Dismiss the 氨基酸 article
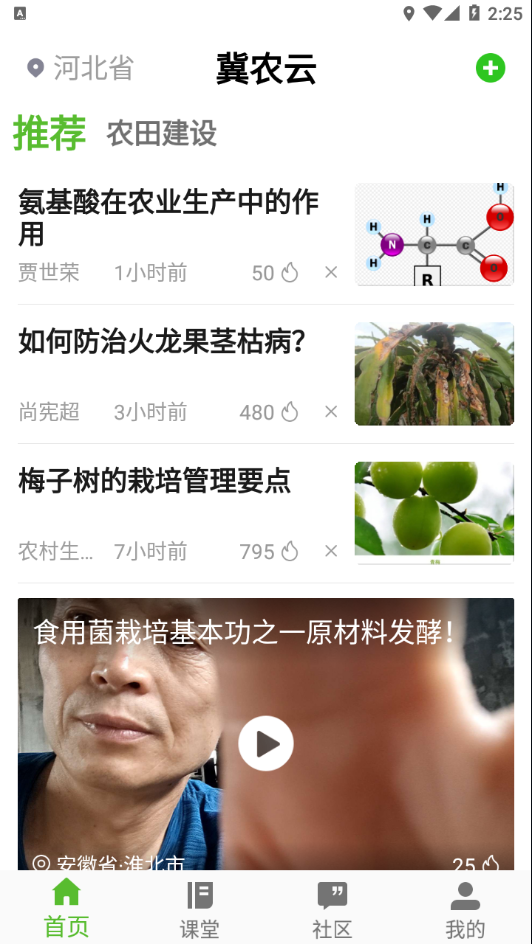532x944 pixels. pos(331,273)
